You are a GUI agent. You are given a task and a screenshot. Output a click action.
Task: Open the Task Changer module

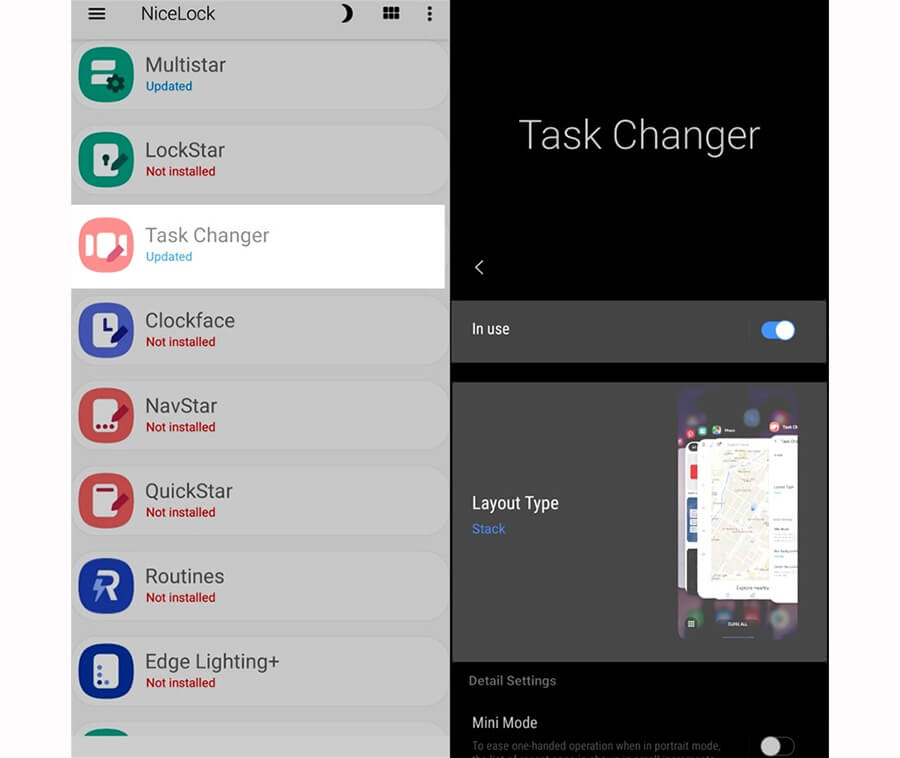tap(258, 246)
